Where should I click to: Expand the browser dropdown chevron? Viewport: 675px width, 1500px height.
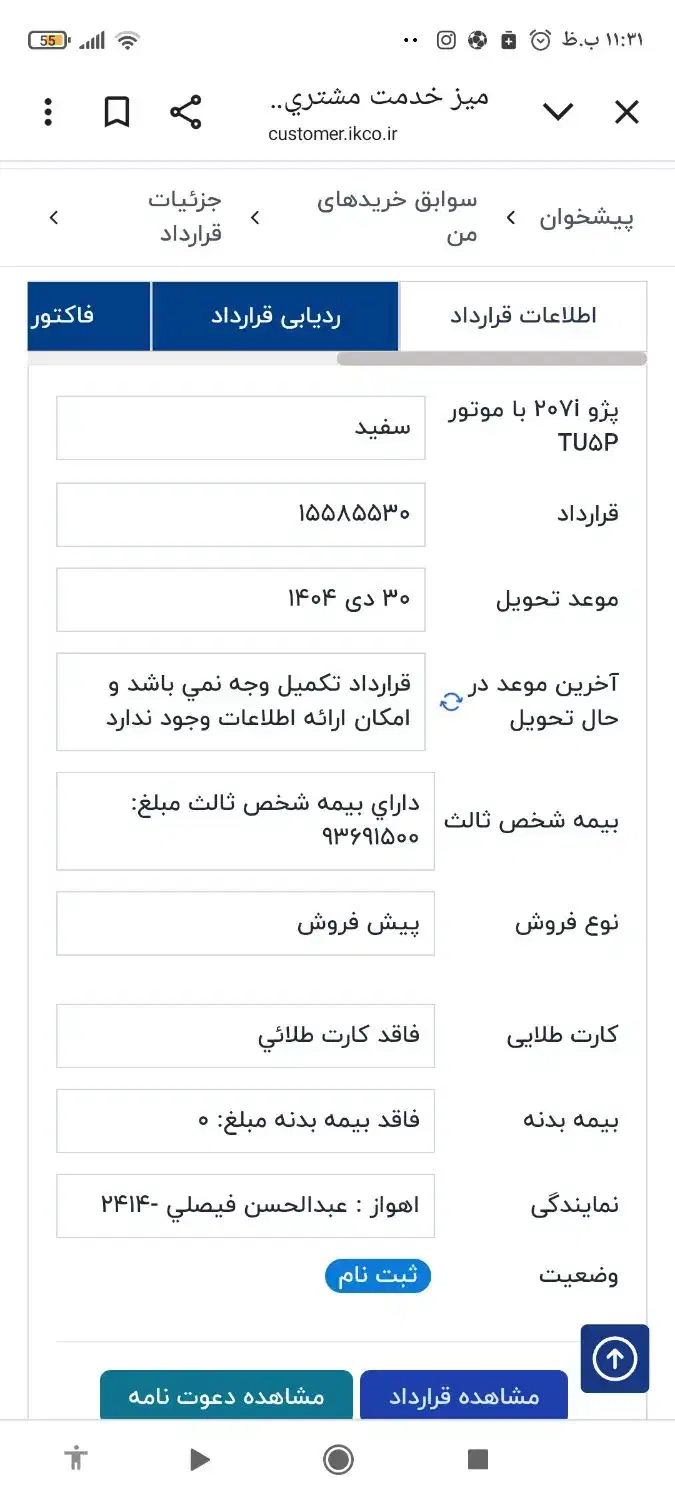point(558,112)
